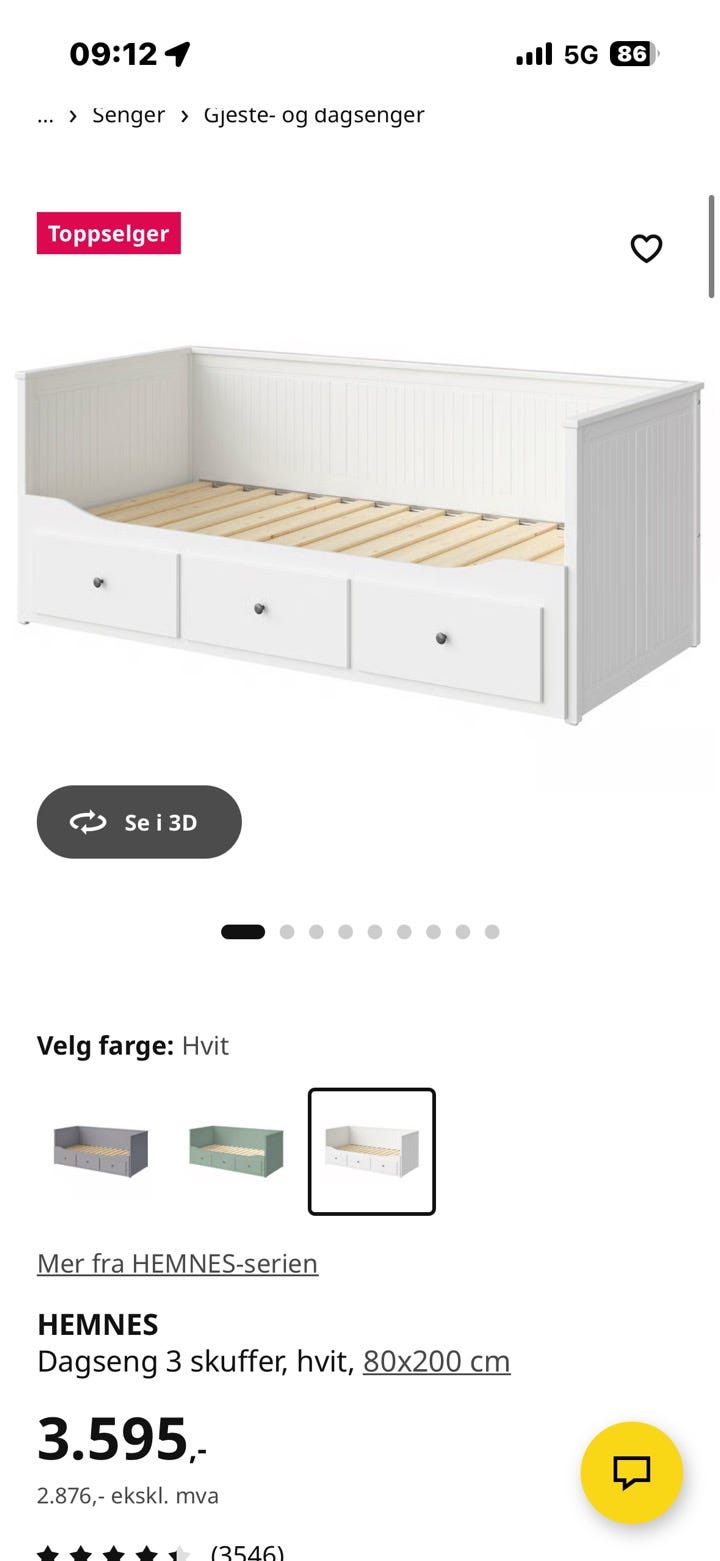Viewport: 720px width, 1561px height.
Task: Jump to the second image carousel dot
Action: pyautogui.click(x=287, y=931)
